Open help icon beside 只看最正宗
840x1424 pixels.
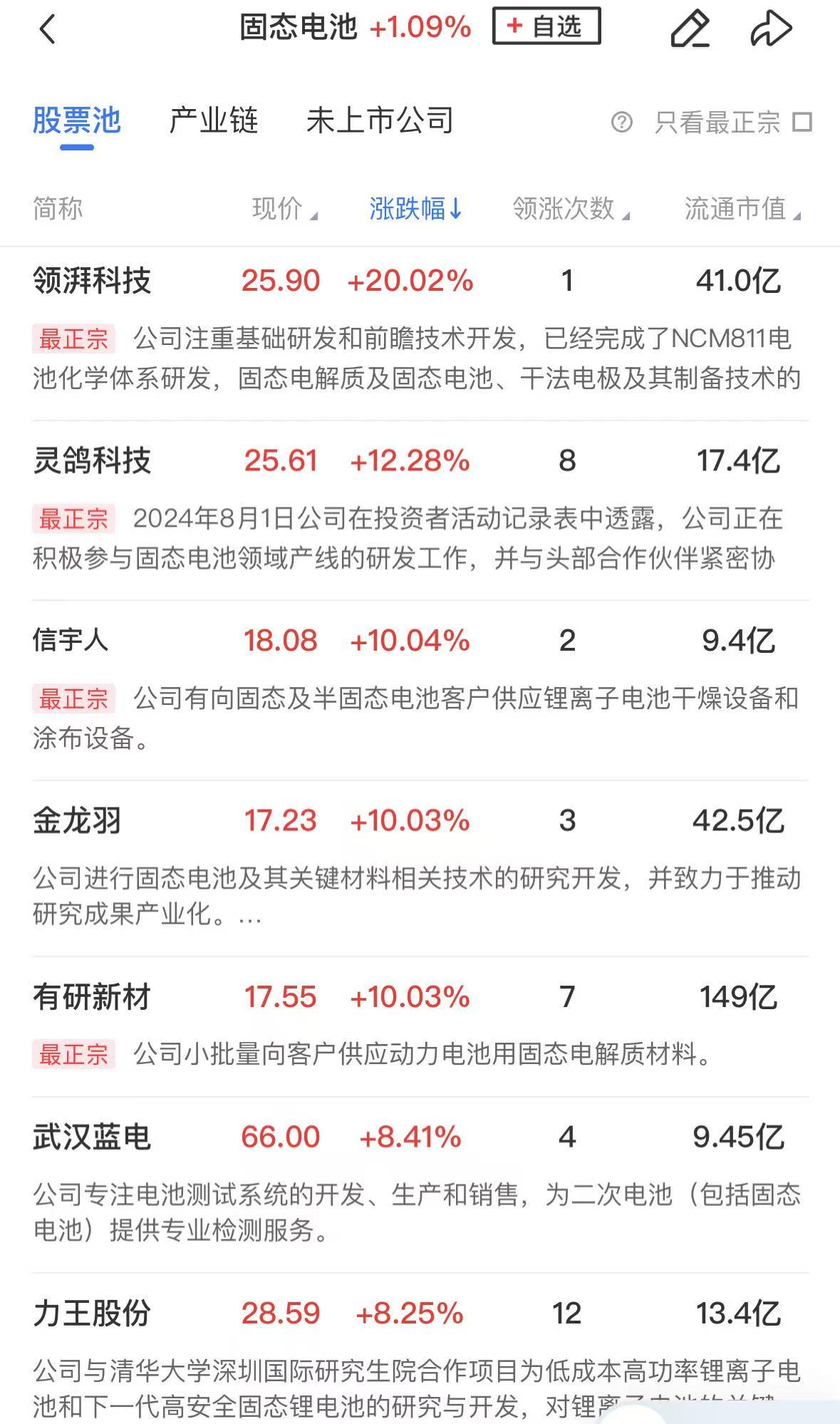click(621, 123)
